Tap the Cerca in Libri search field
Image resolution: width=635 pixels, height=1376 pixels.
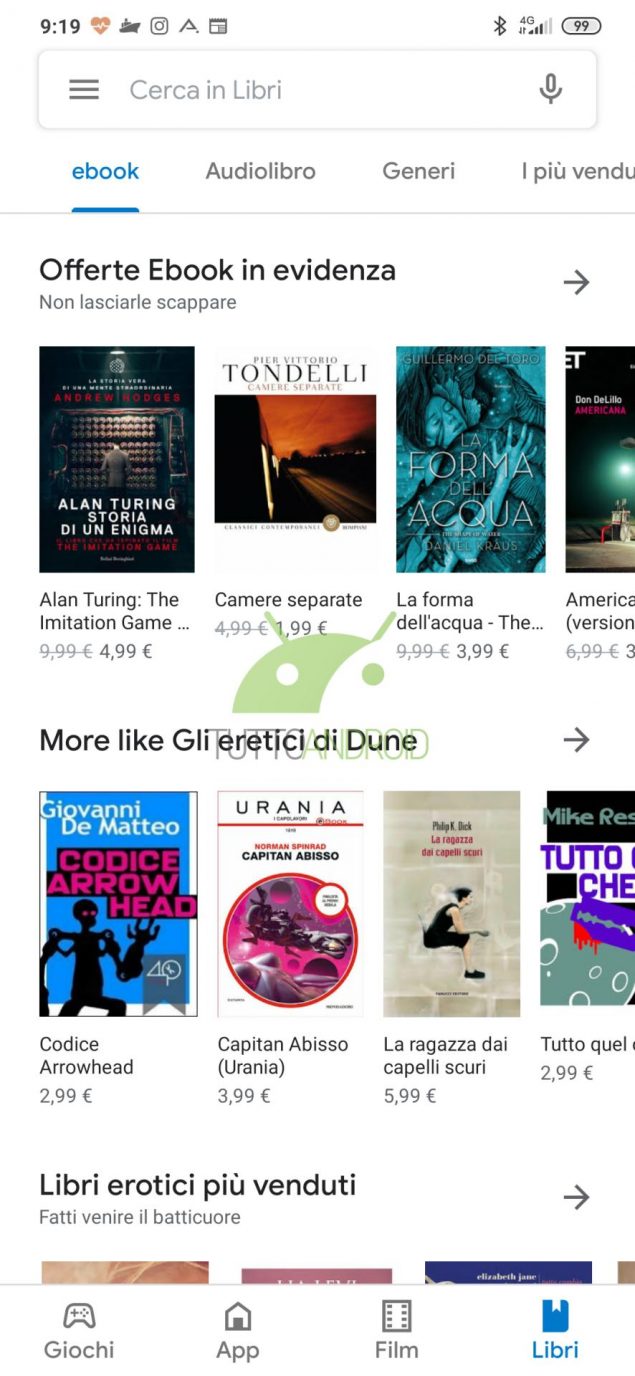click(x=317, y=90)
